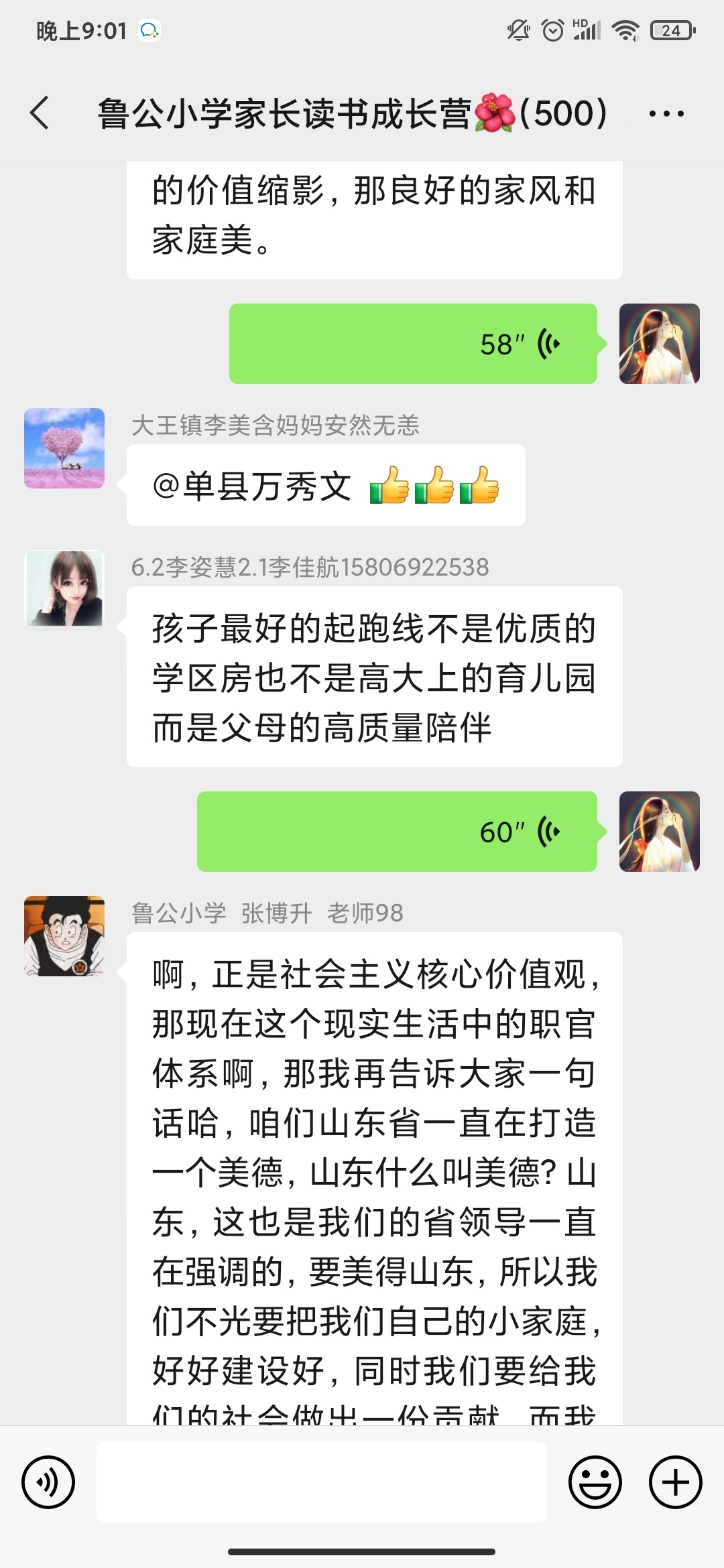Viewport: 724px width, 1568px height.
Task: Tap your own avatar beside the green bubble
Action: [x=660, y=344]
